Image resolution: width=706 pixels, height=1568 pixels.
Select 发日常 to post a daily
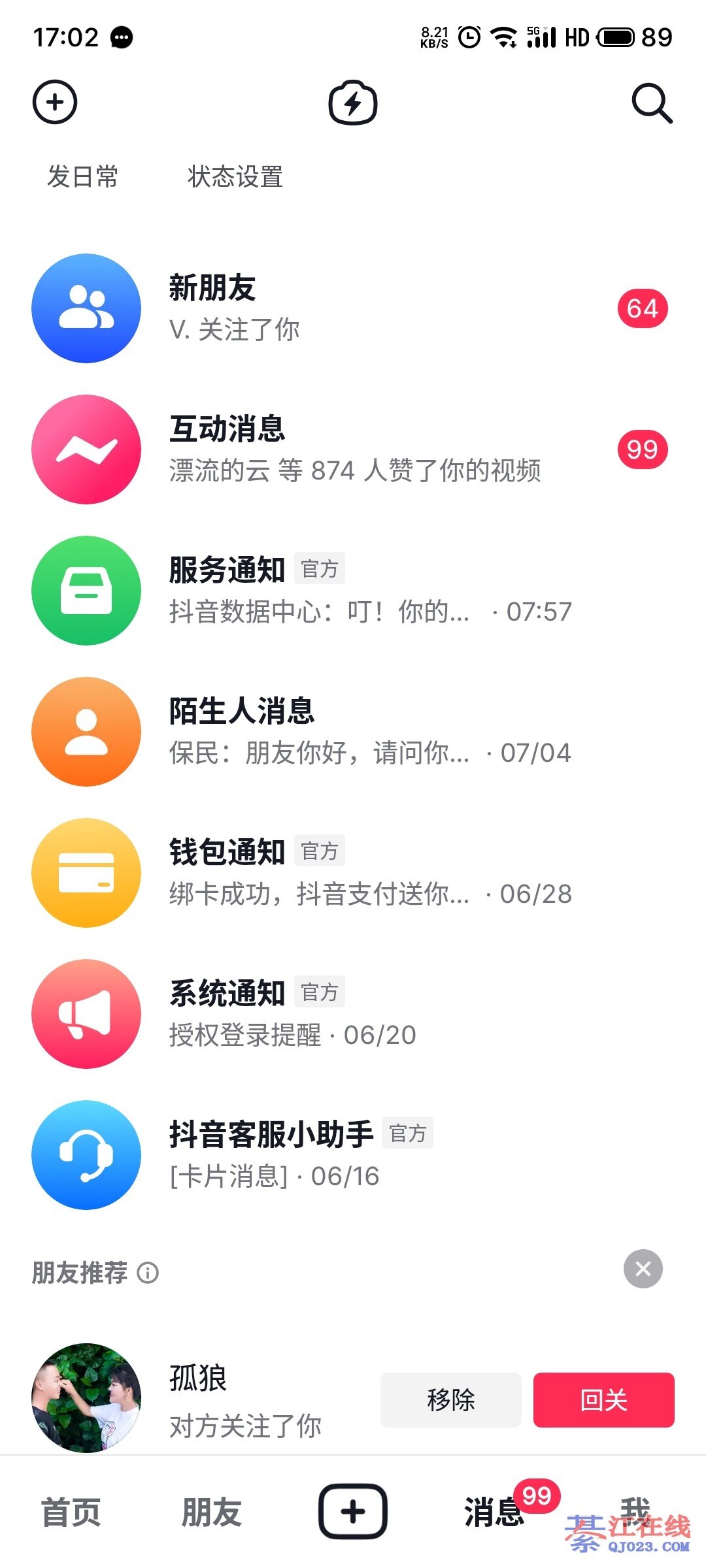click(82, 176)
